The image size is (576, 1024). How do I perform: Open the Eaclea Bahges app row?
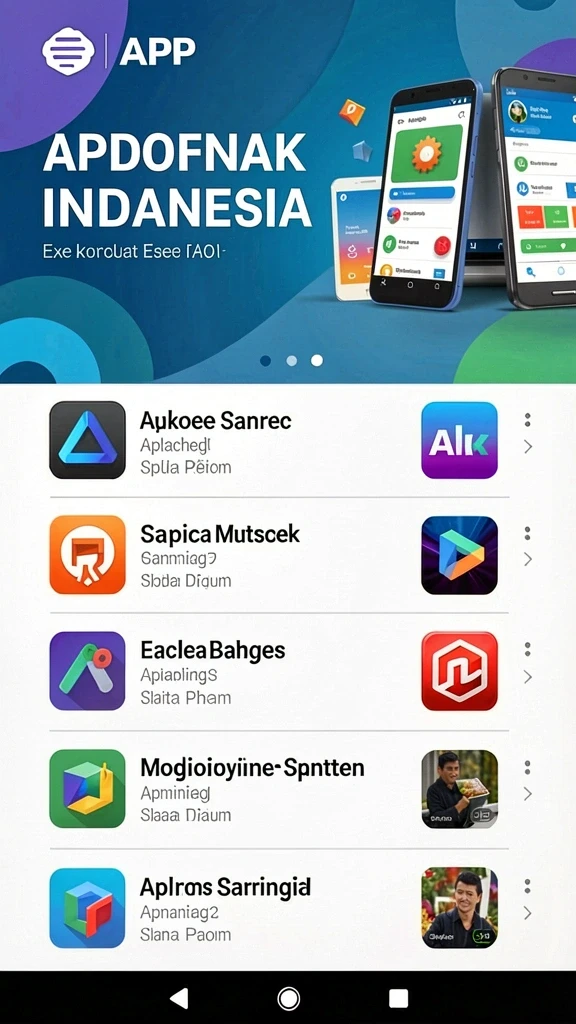click(288, 671)
